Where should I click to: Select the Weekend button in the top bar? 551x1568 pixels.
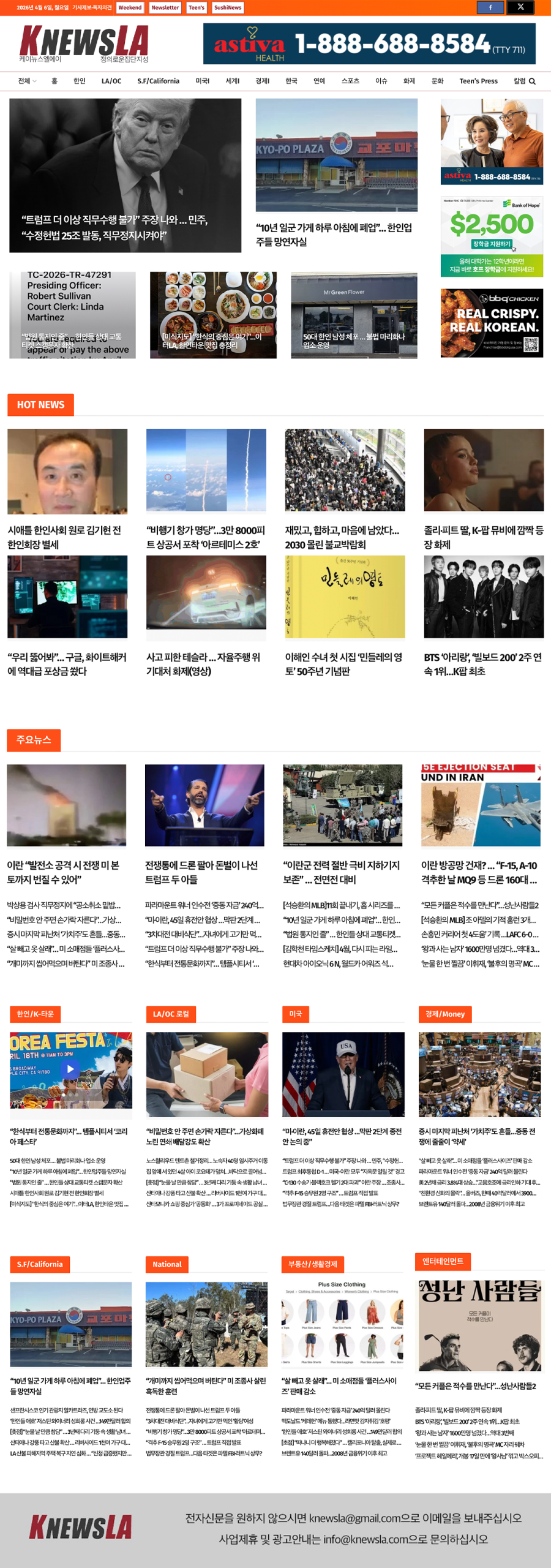(130, 7)
